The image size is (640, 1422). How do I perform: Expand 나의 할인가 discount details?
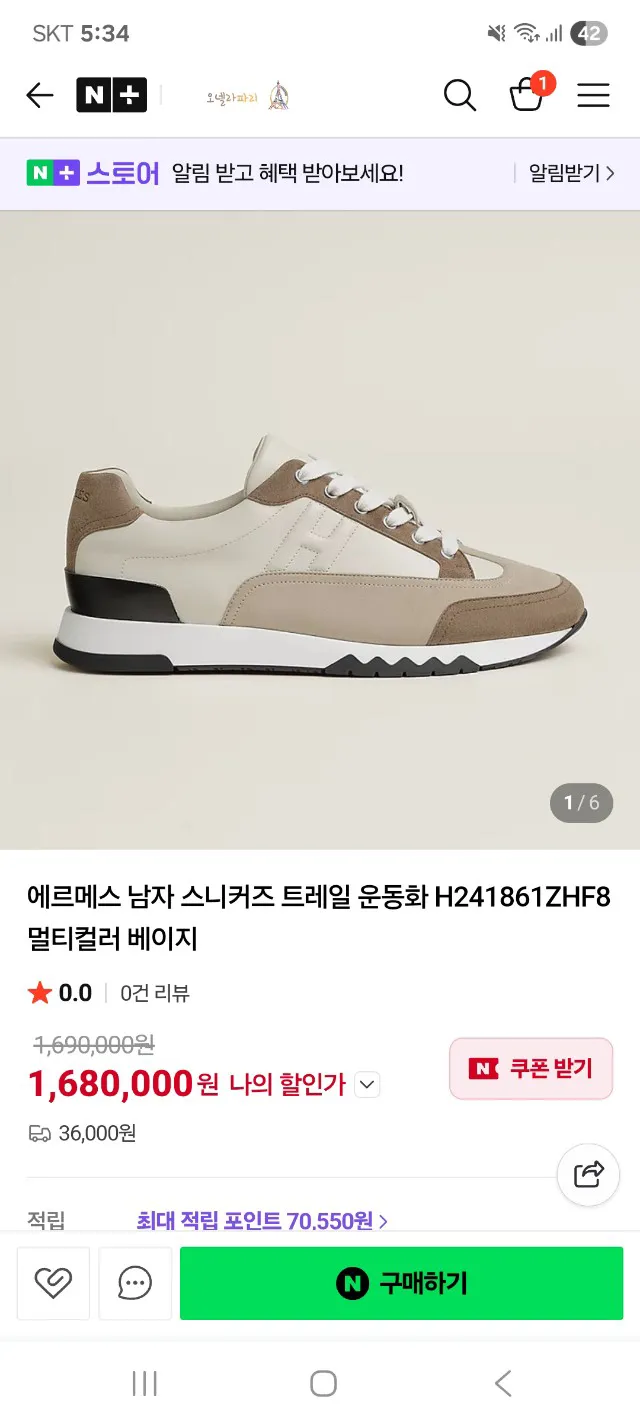pos(367,1084)
